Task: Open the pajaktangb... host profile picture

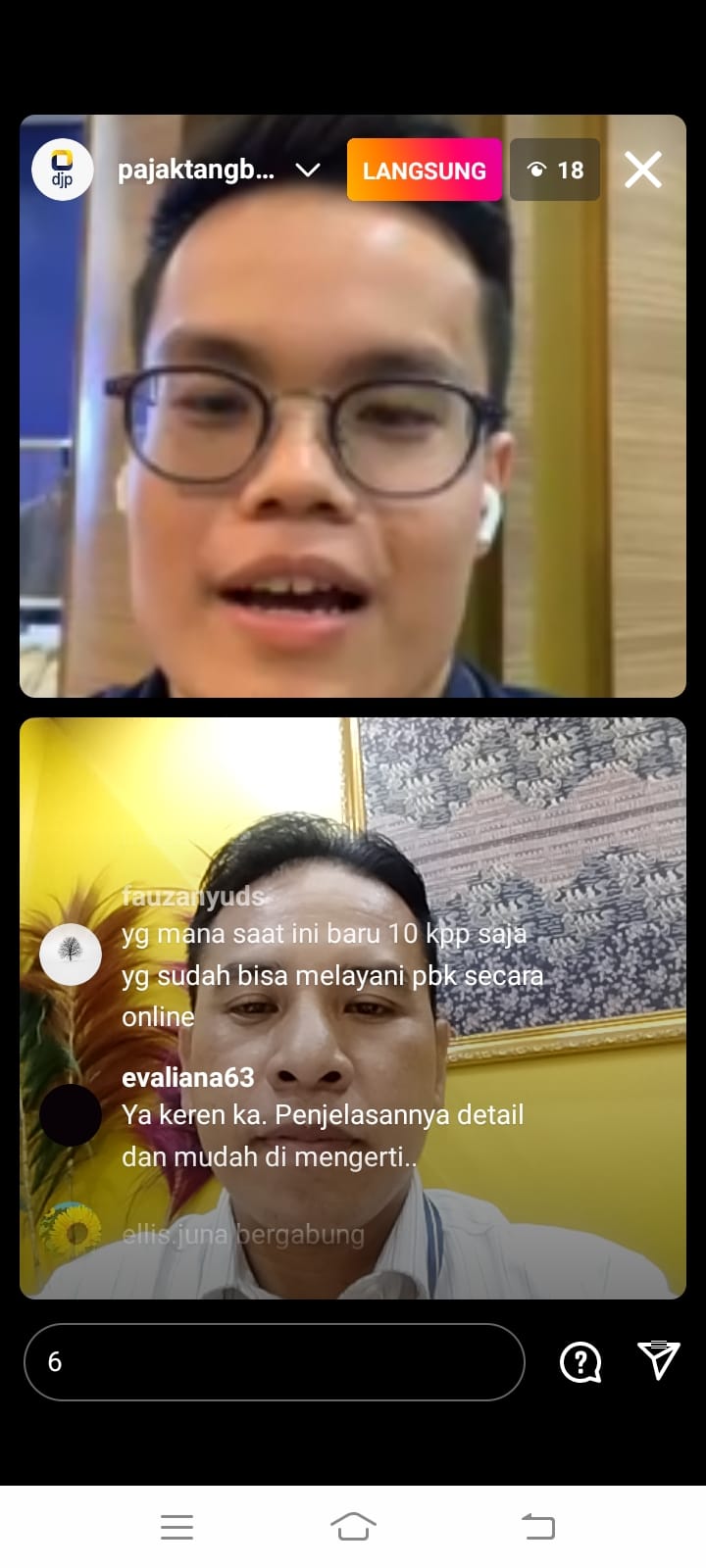Action: pyautogui.click(x=62, y=170)
